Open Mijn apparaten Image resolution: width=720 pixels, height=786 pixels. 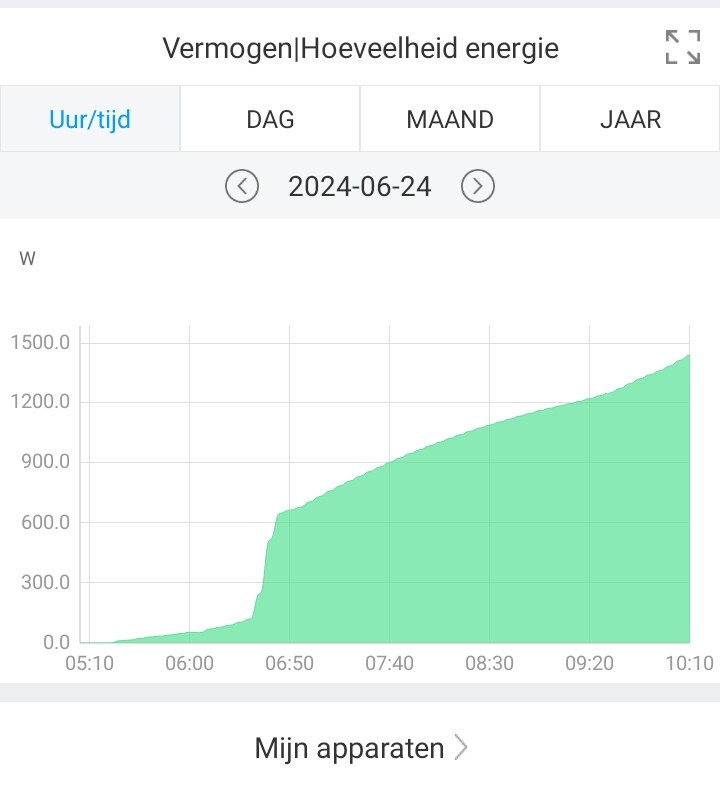(360, 747)
